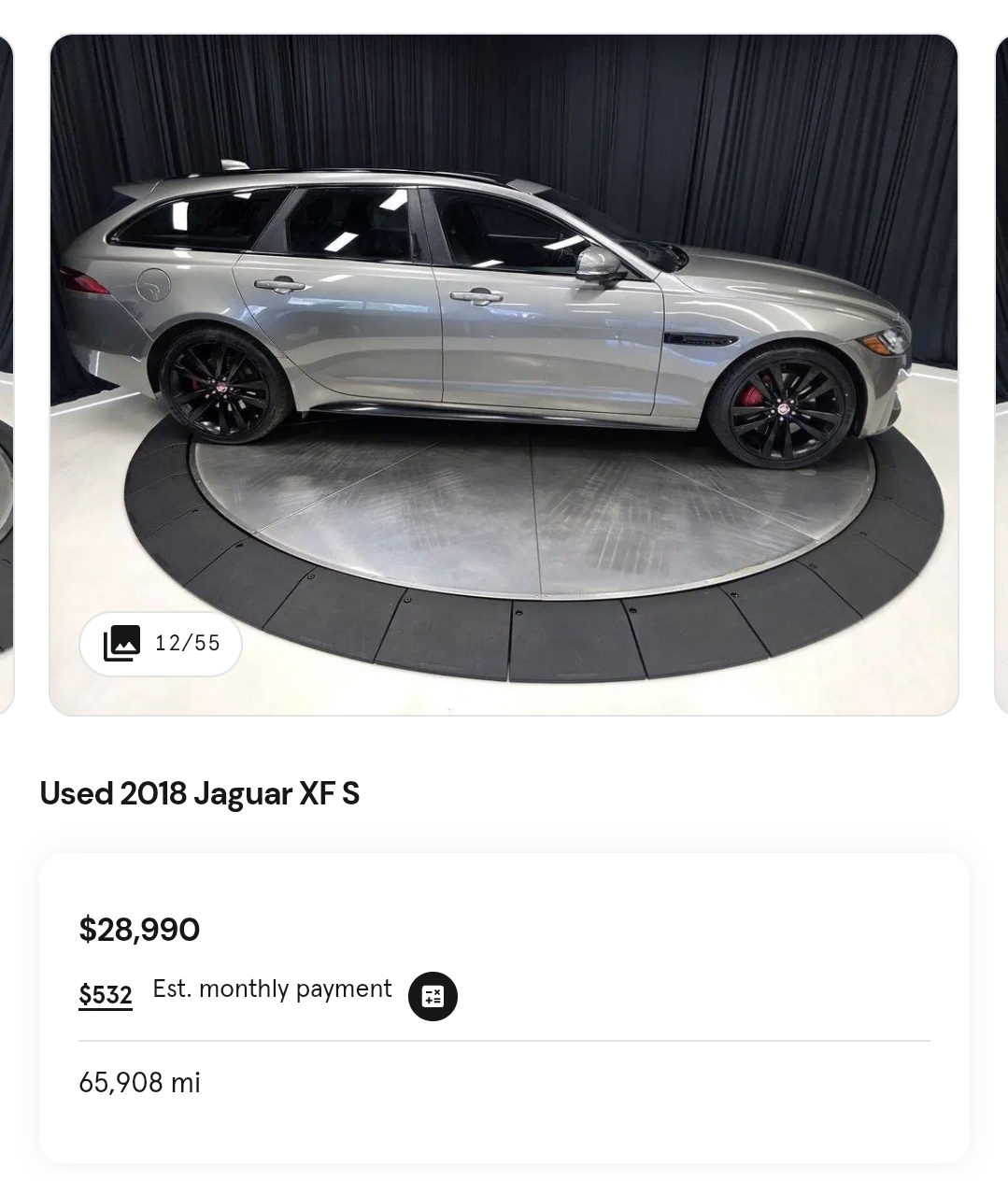View the Jaguar XF S side photo
The image size is (1008, 1181).
tap(504, 374)
